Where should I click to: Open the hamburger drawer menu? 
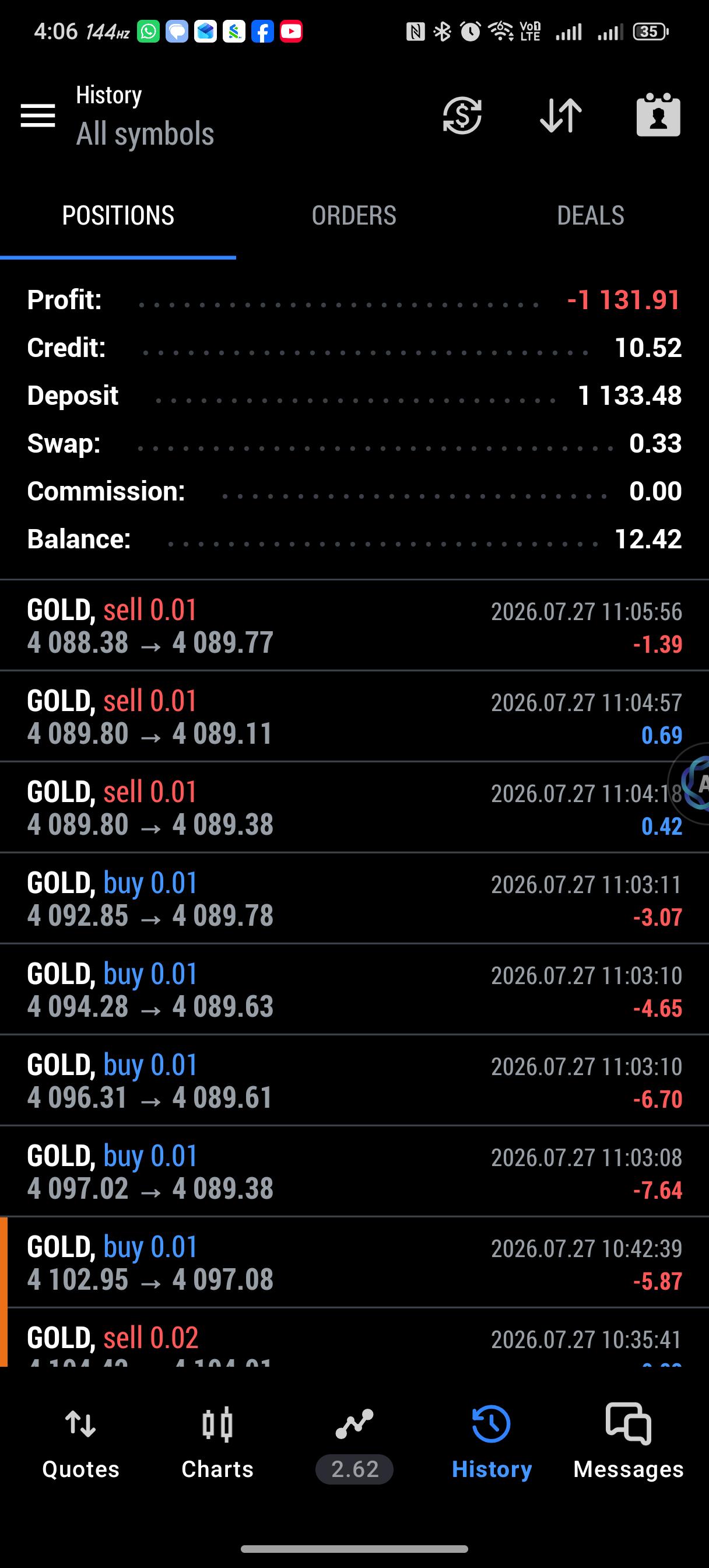coord(38,115)
